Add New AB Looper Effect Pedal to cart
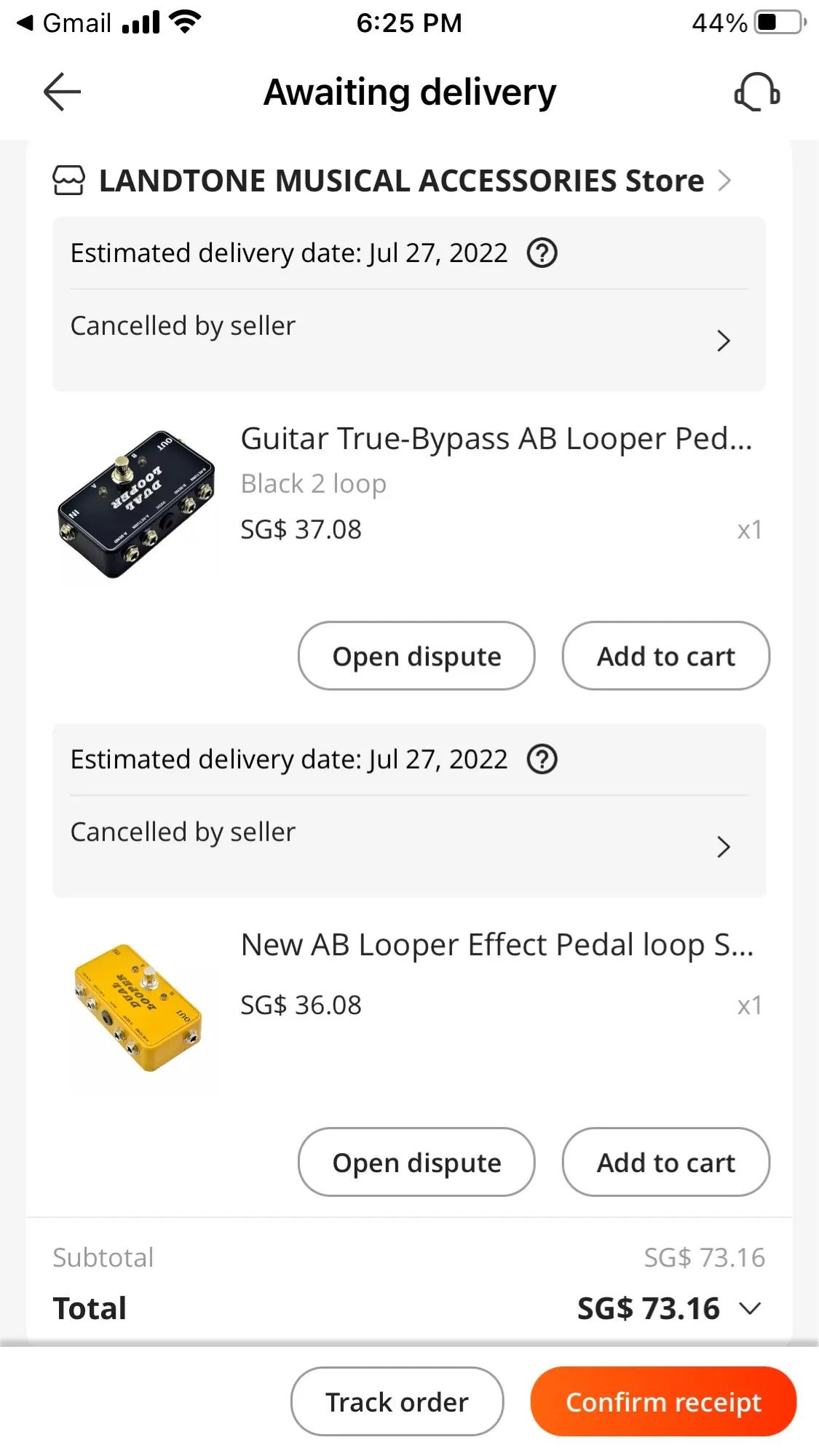The width and height of the screenshot is (819, 1456). pos(665,1163)
